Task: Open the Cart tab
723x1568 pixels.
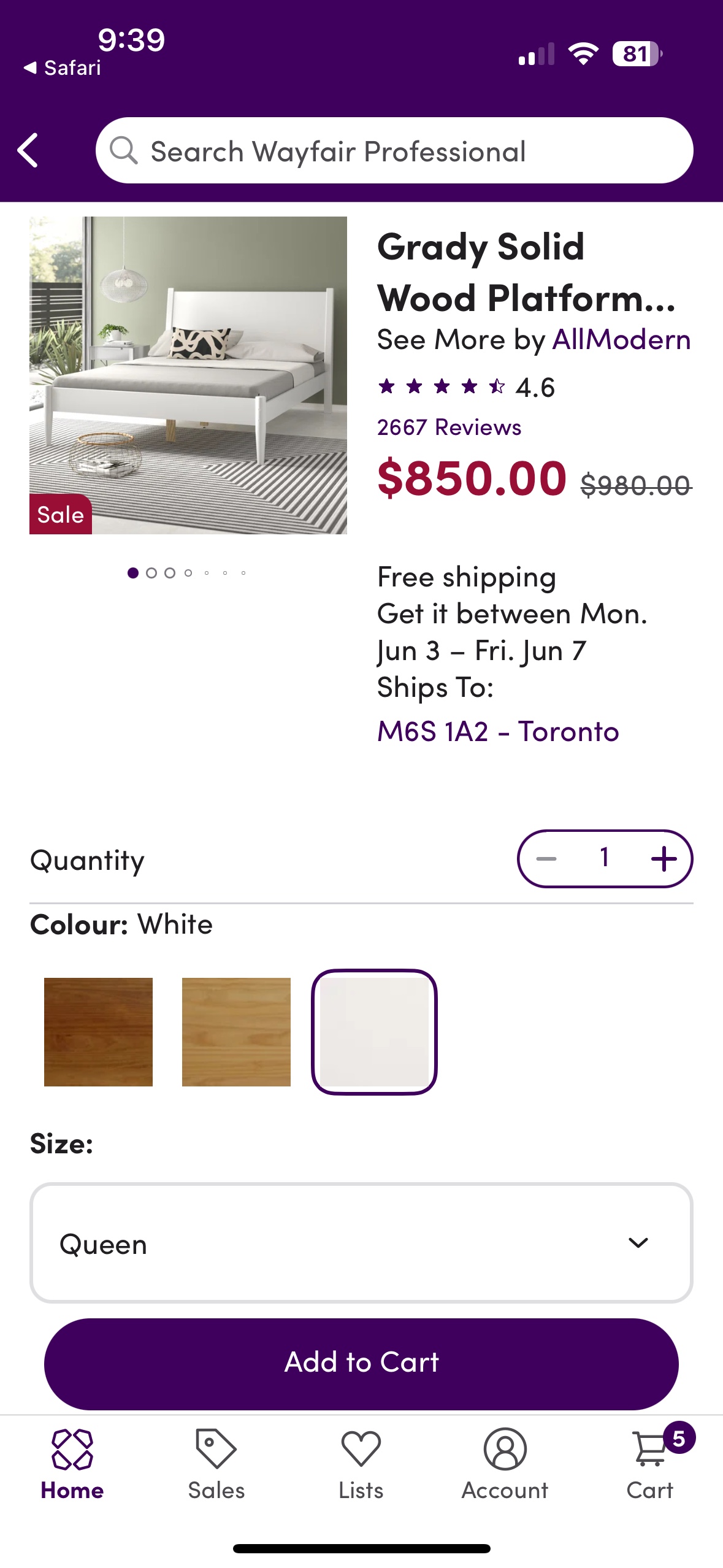Action: tap(651, 1464)
